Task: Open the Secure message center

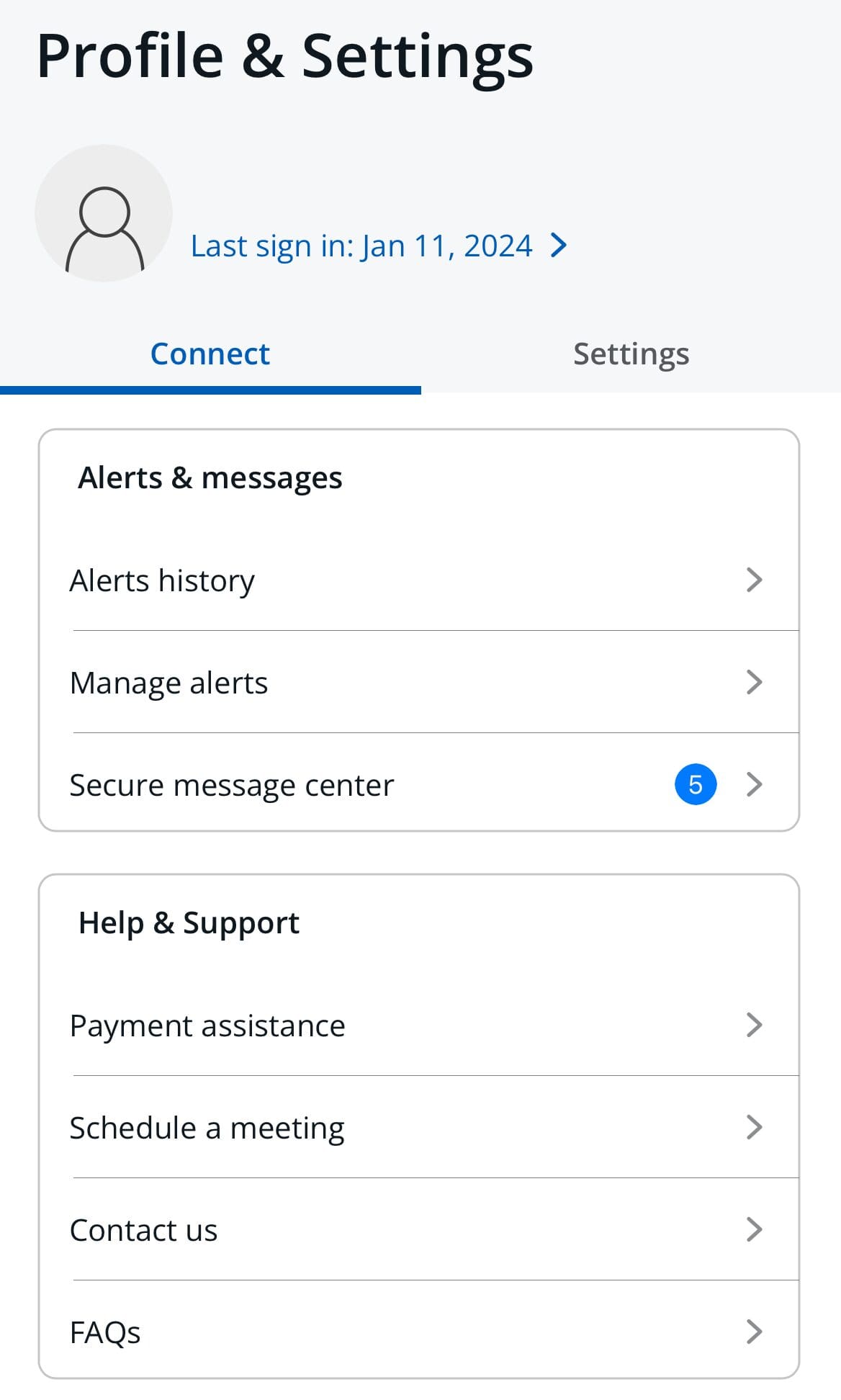Action: point(230,785)
